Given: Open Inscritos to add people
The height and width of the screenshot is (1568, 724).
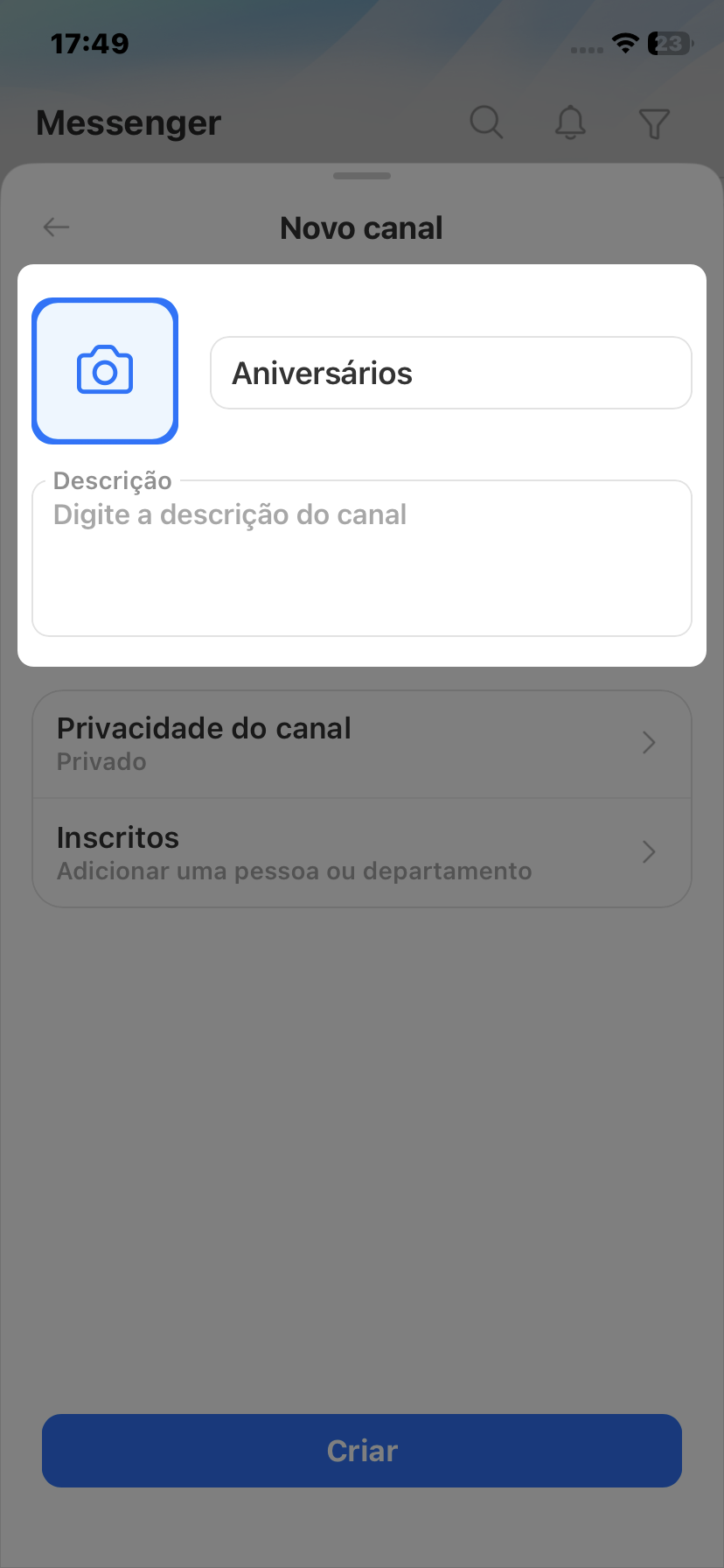Looking at the screenshot, I should [361, 853].
